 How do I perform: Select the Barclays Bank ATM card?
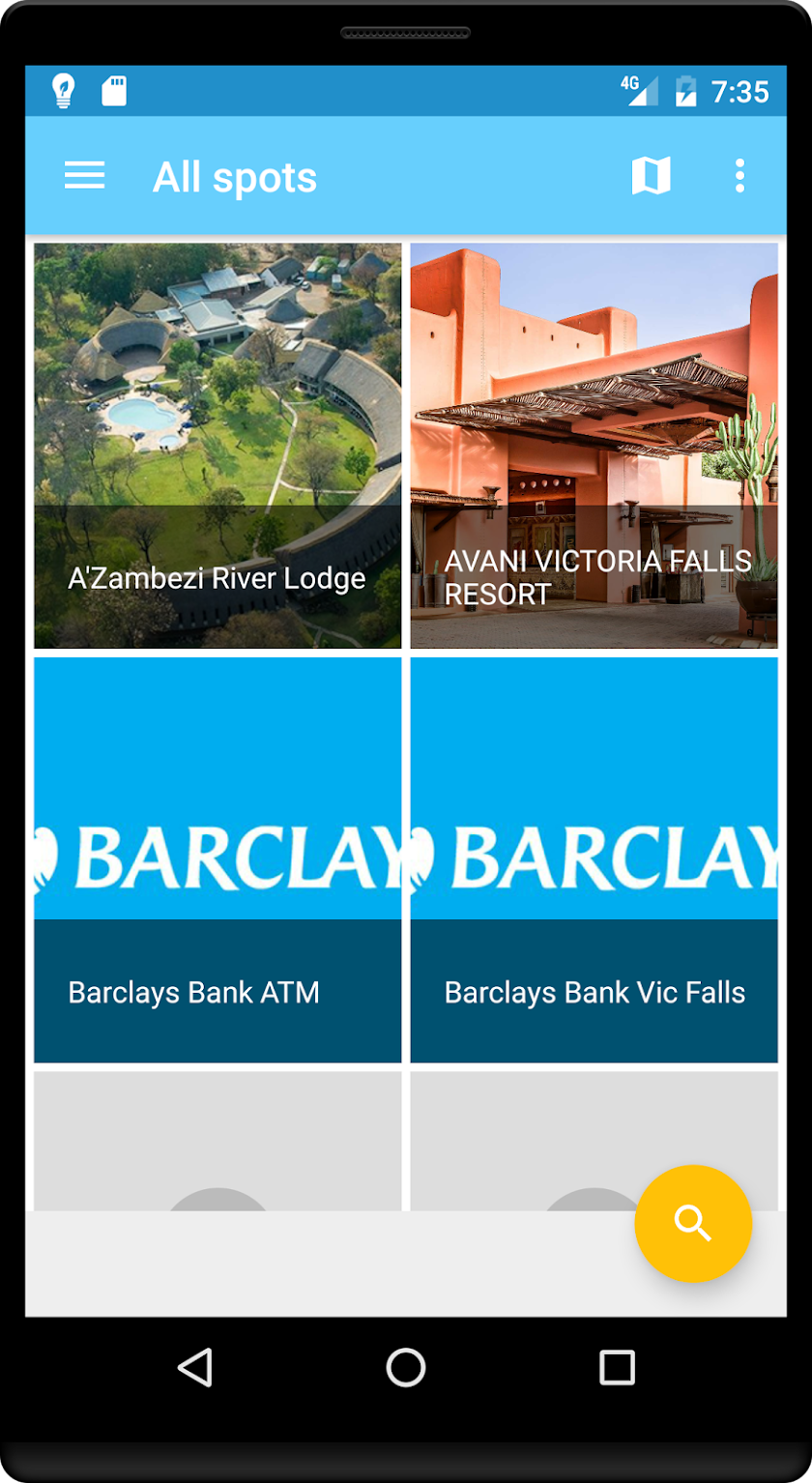(x=217, y=859)
